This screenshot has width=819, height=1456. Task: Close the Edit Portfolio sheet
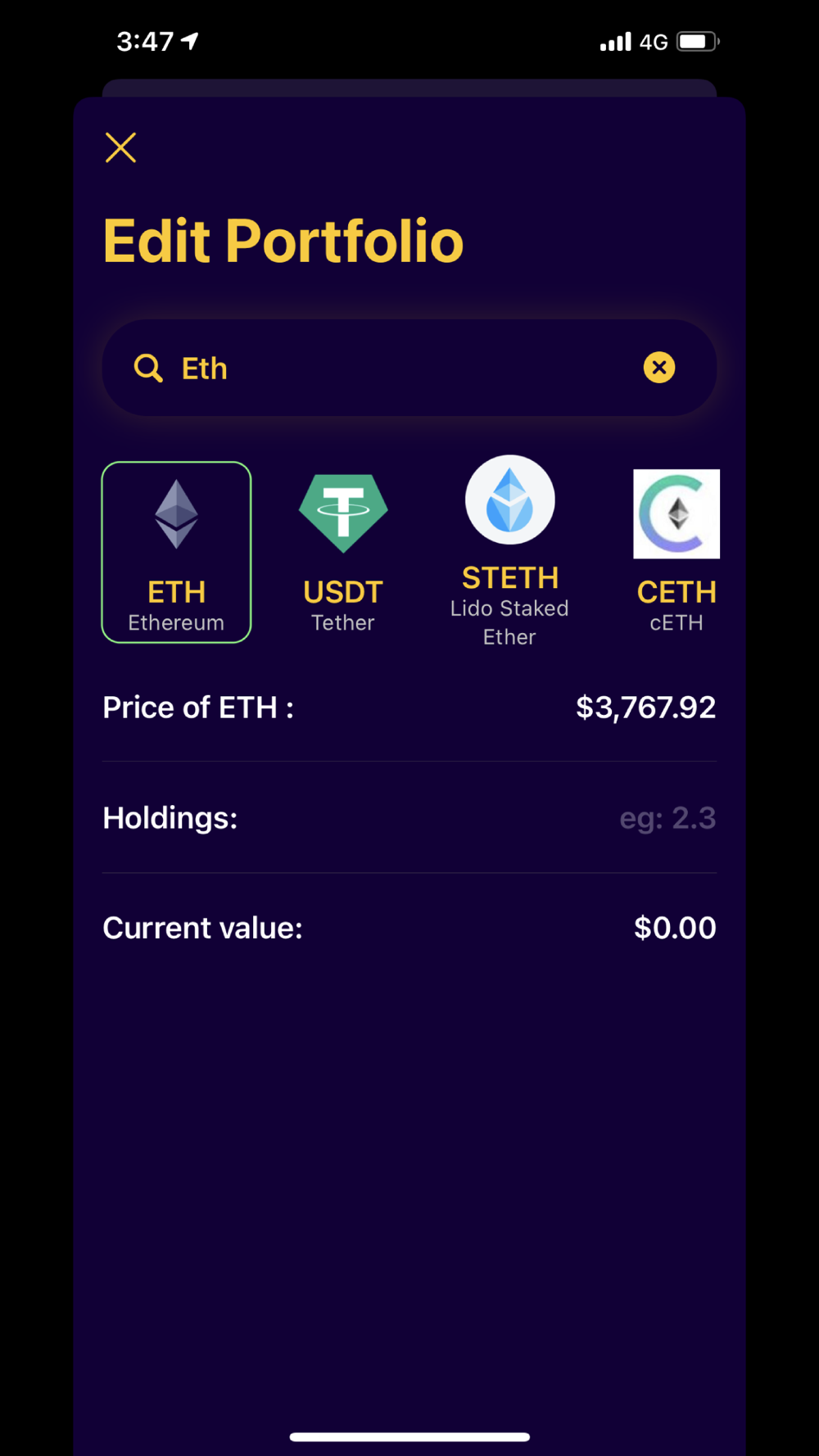coord(120,148)
